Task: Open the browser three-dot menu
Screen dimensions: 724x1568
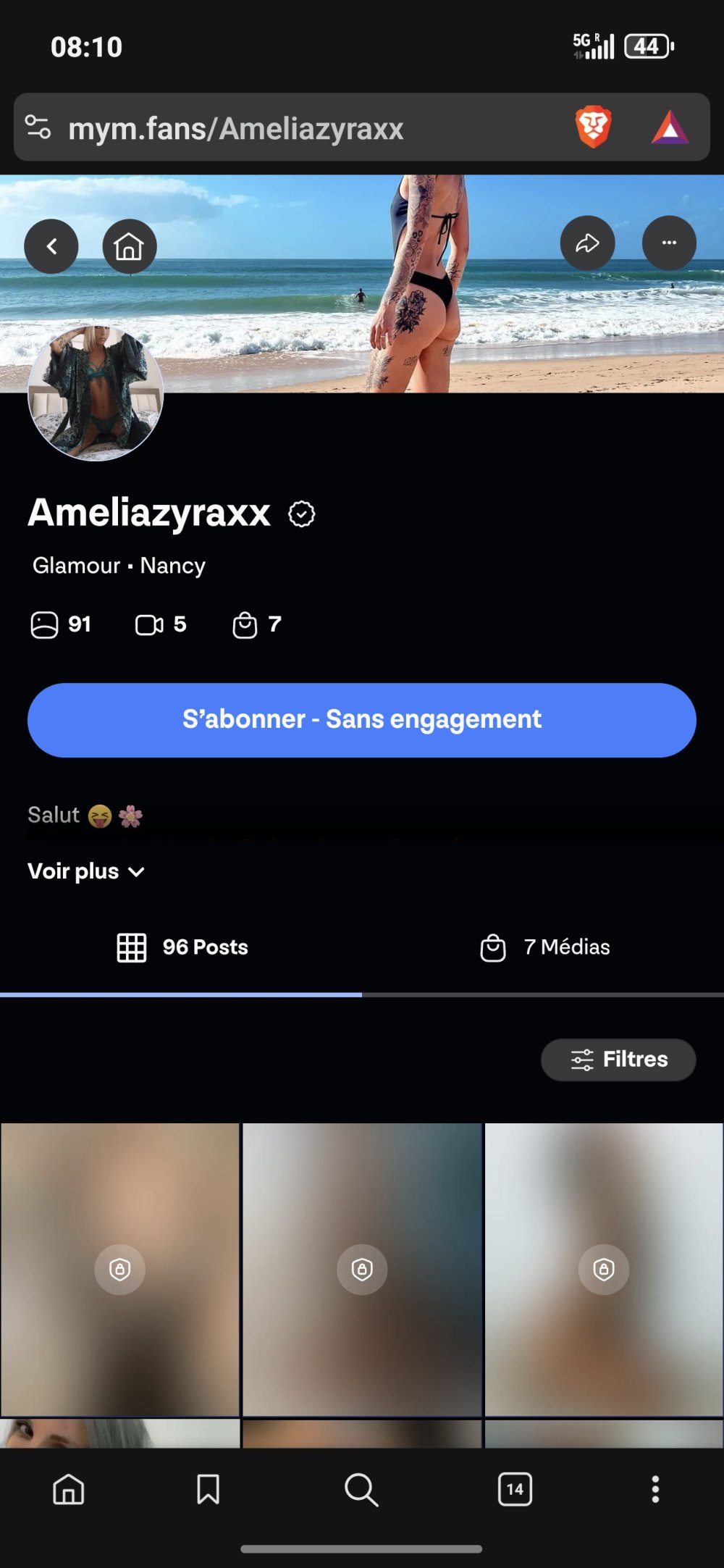Action: 655,1490
